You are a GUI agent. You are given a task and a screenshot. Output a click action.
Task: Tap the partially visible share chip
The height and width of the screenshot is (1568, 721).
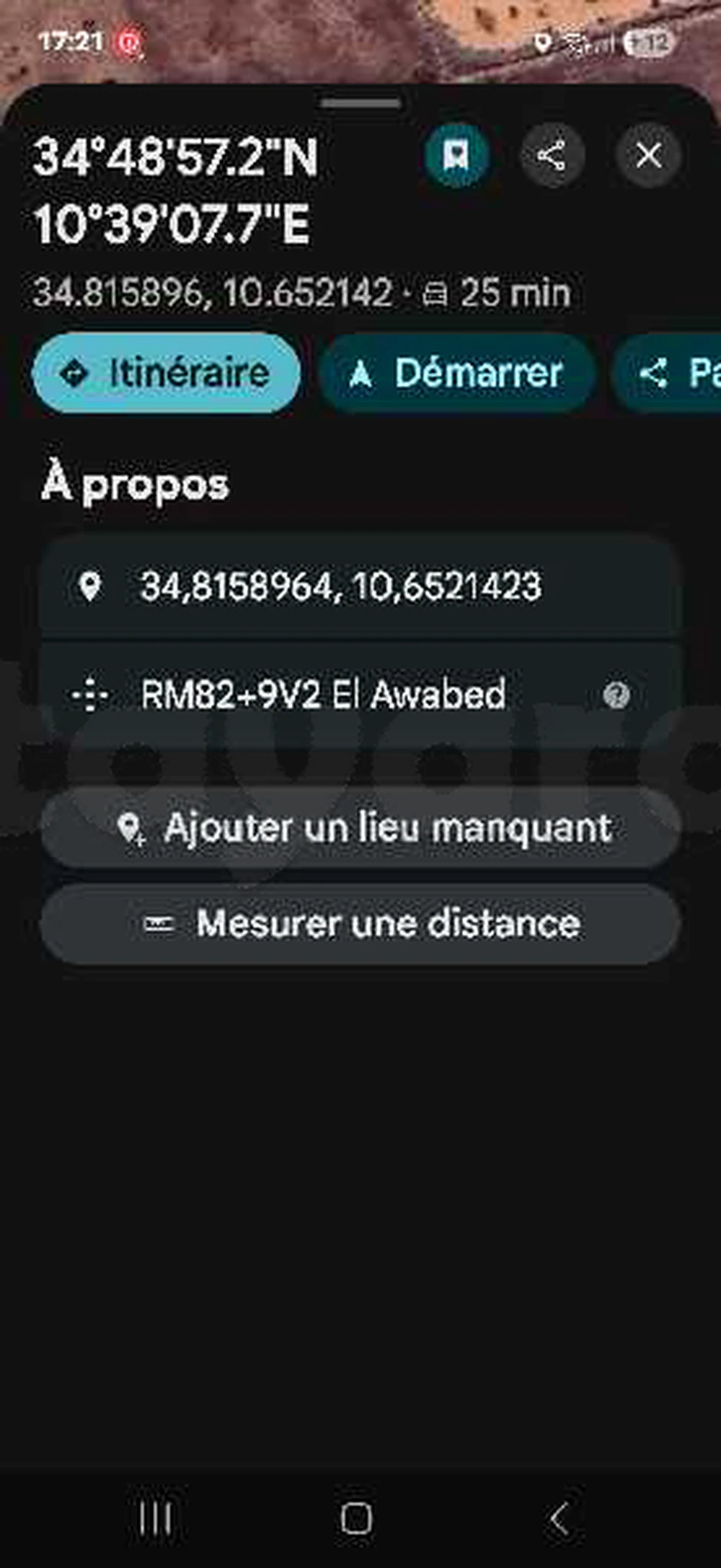(x=667, y=373)
